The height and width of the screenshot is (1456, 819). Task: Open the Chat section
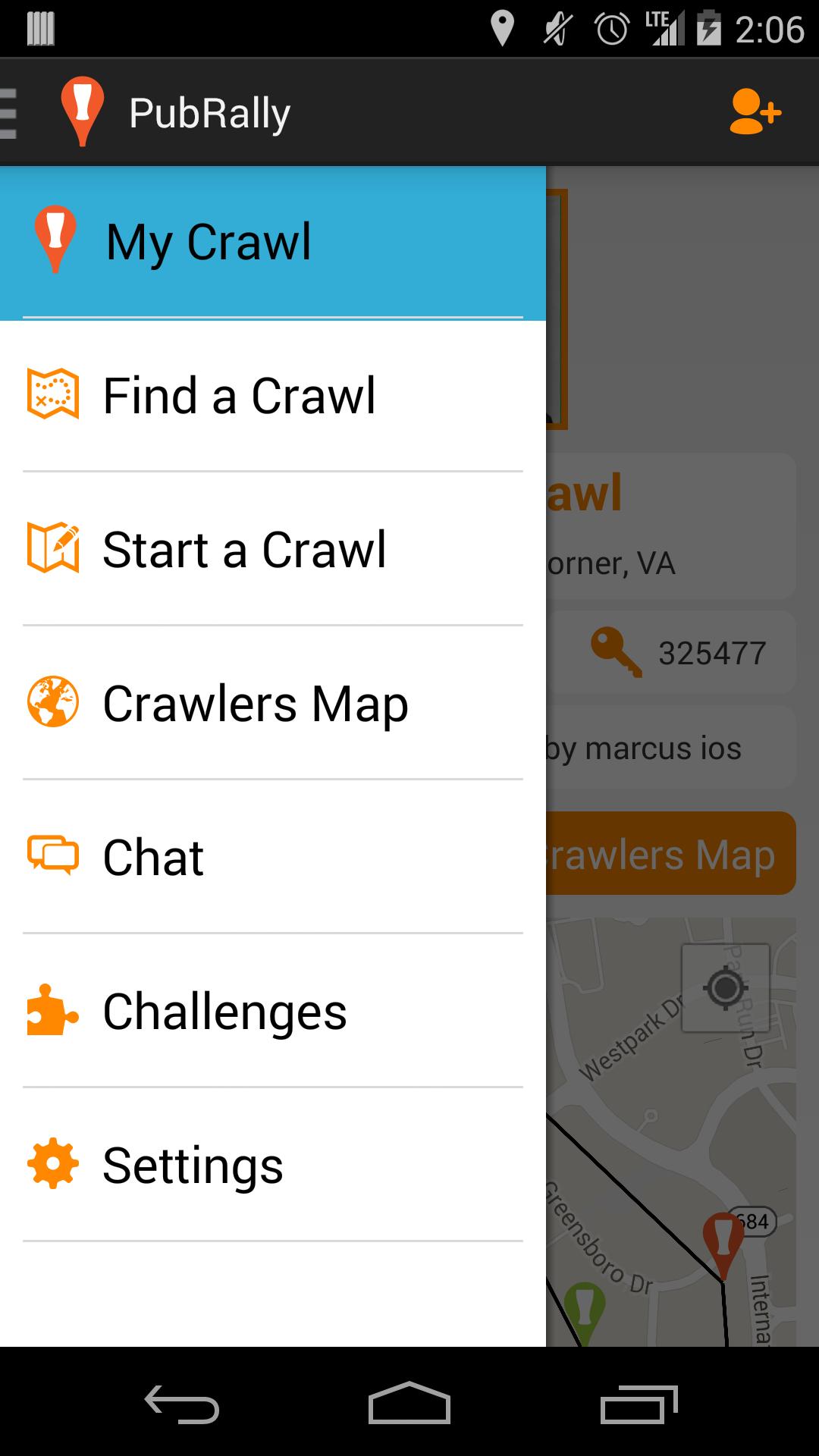click(x=273, y=858)
